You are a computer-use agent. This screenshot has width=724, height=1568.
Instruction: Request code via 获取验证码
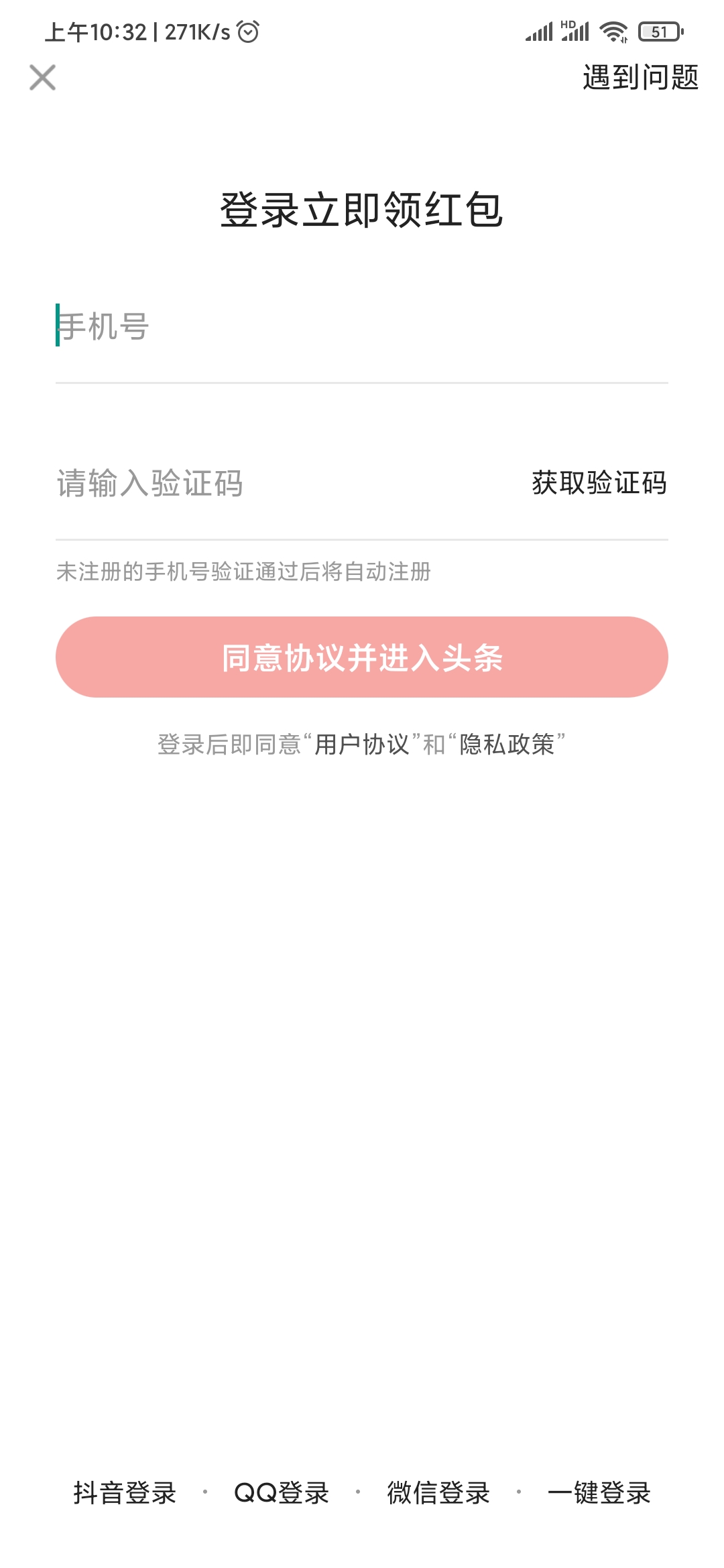[x=599, y=484]
